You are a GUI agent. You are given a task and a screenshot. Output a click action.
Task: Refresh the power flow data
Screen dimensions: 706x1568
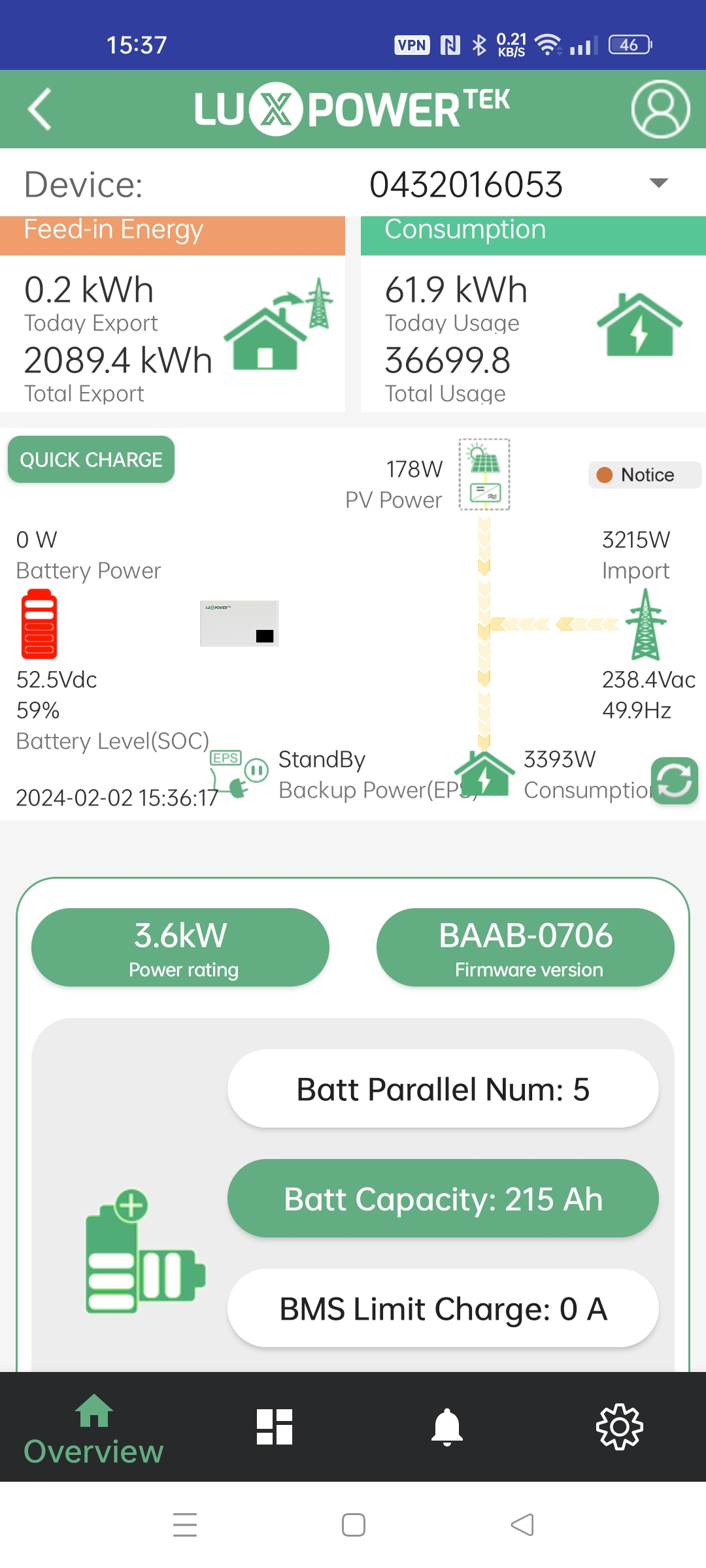(x=674, y=780)
